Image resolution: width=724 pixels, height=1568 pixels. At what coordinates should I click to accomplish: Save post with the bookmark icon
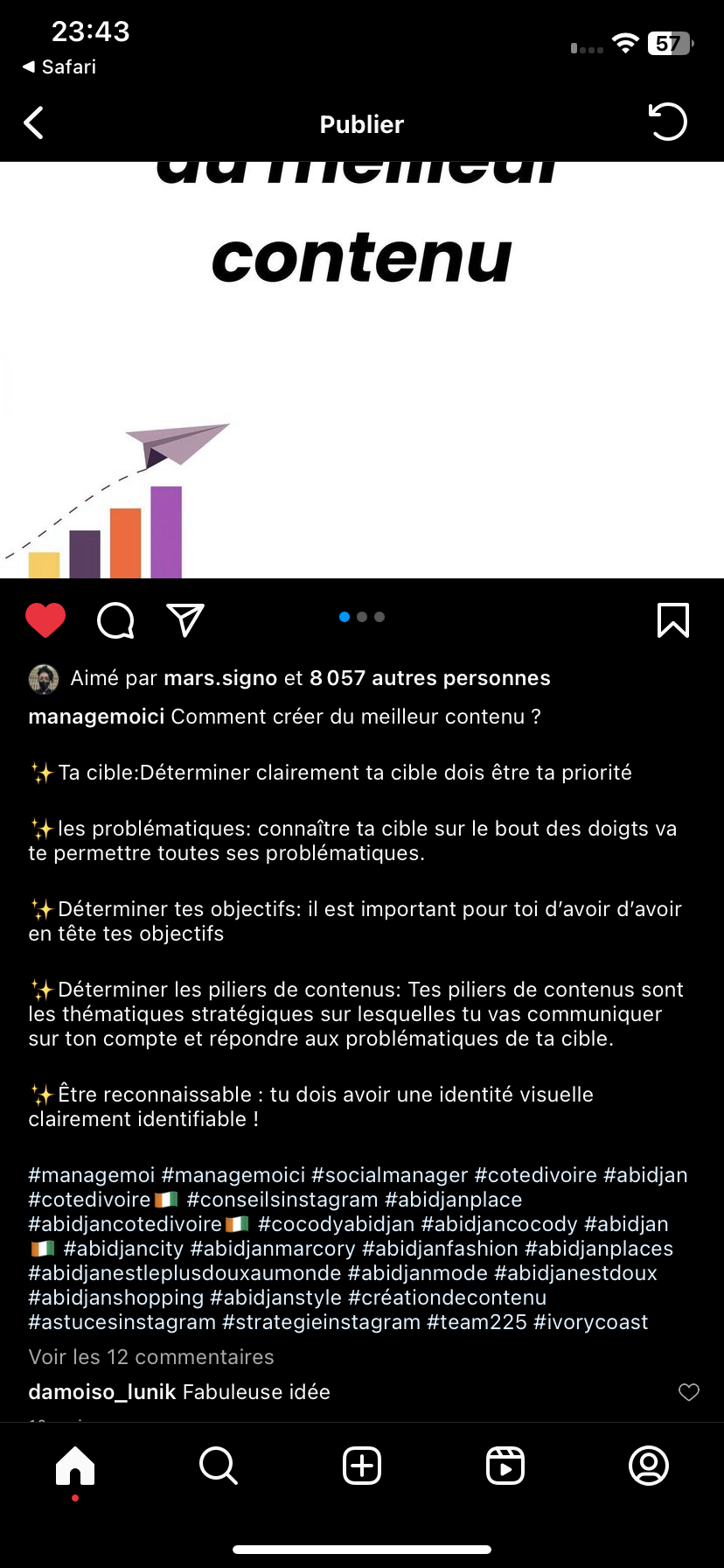coord(672,620)
